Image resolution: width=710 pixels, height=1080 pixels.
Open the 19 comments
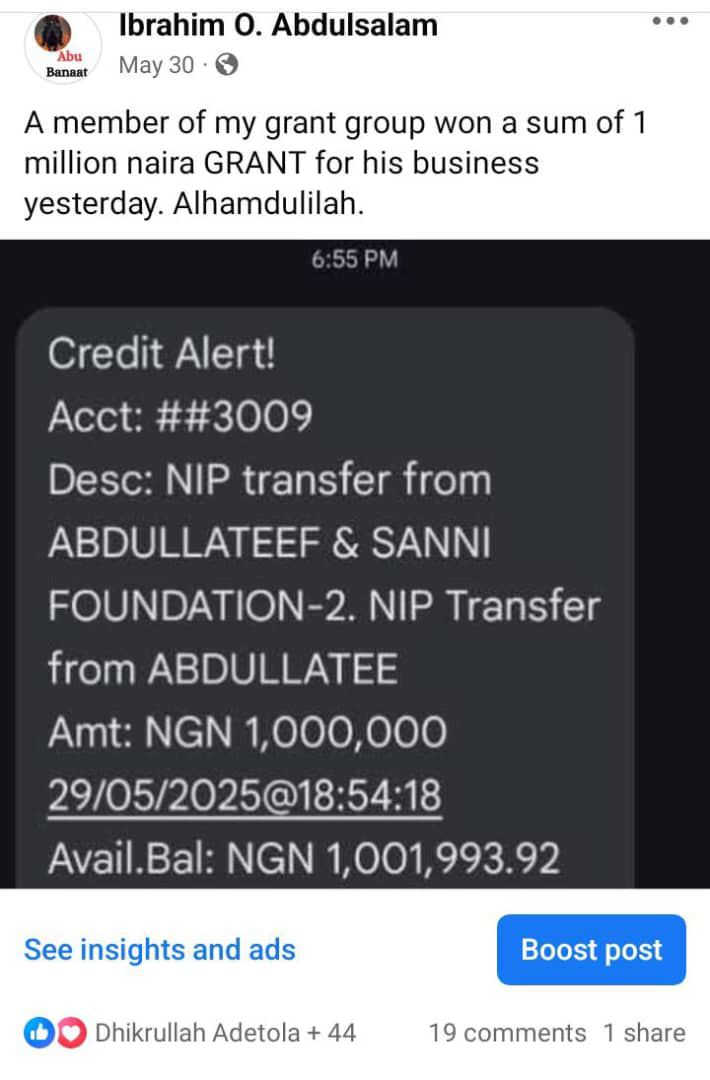507,1032
